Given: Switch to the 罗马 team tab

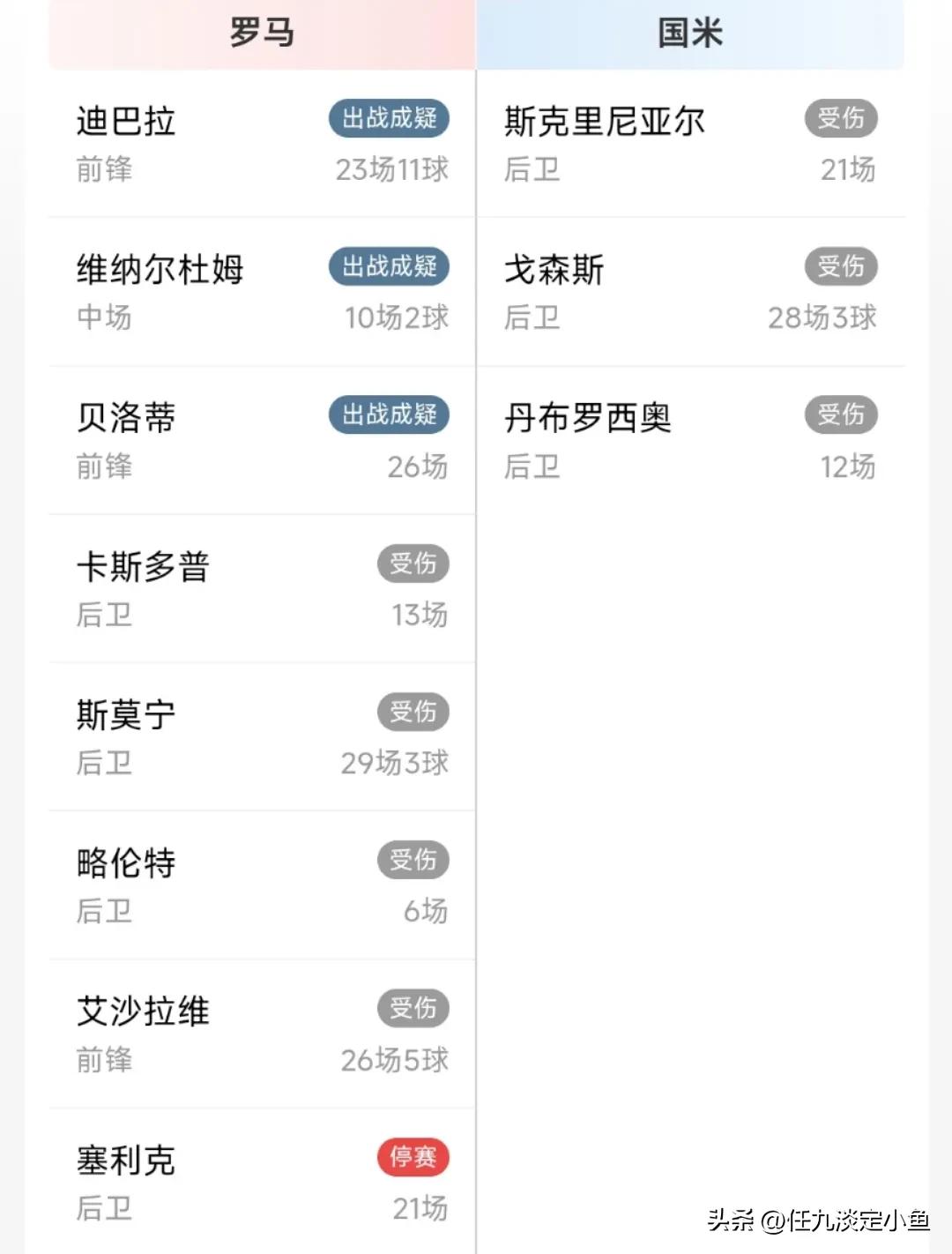Looking at the screenshot, I should click(260, 33).
